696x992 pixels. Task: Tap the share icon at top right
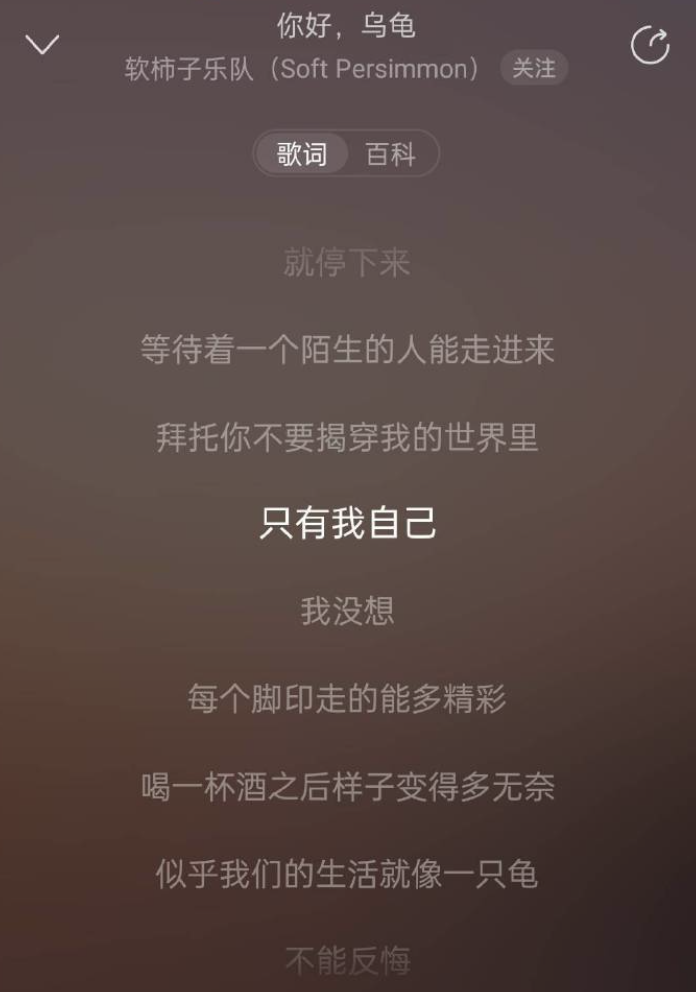coord(649,46)
